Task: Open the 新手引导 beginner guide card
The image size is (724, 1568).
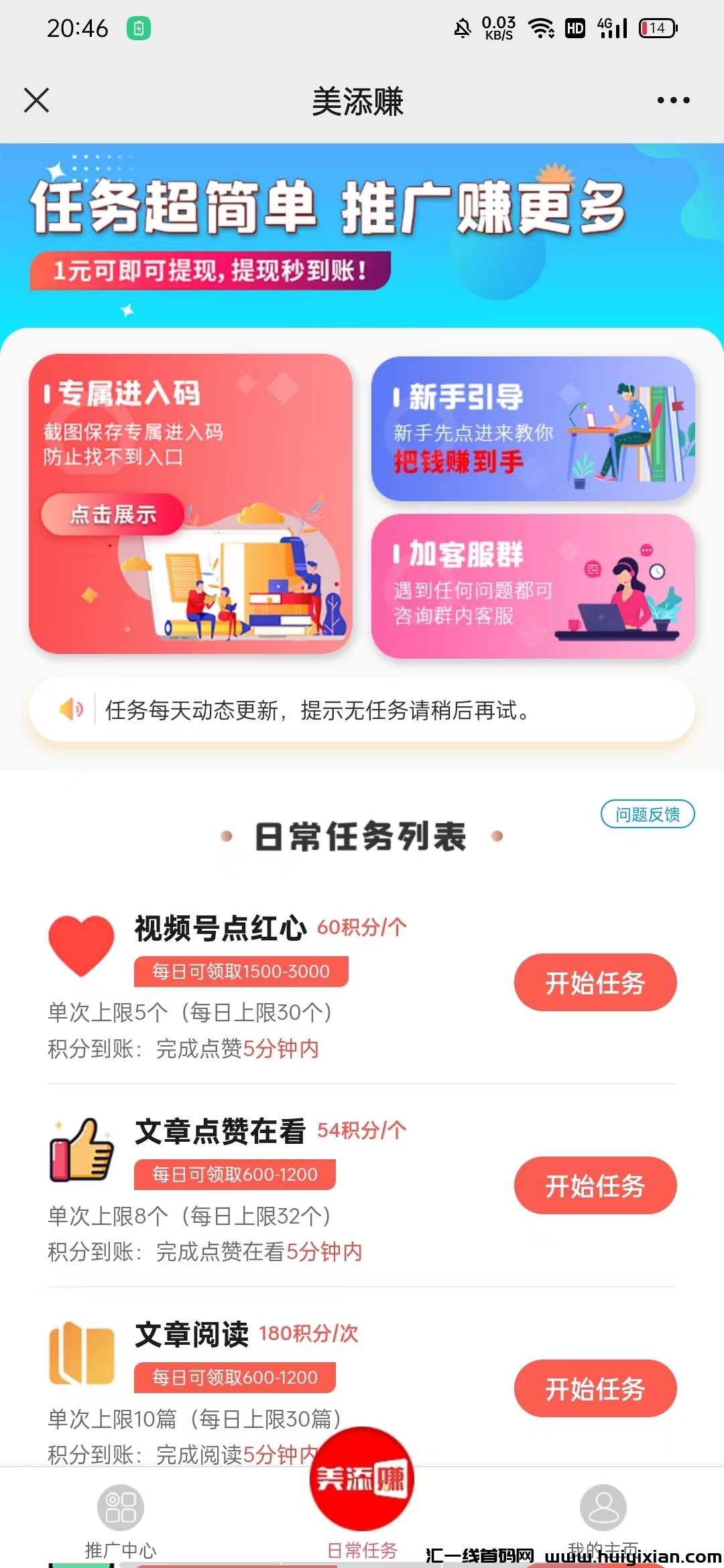Action: click(x=533, y=429)
